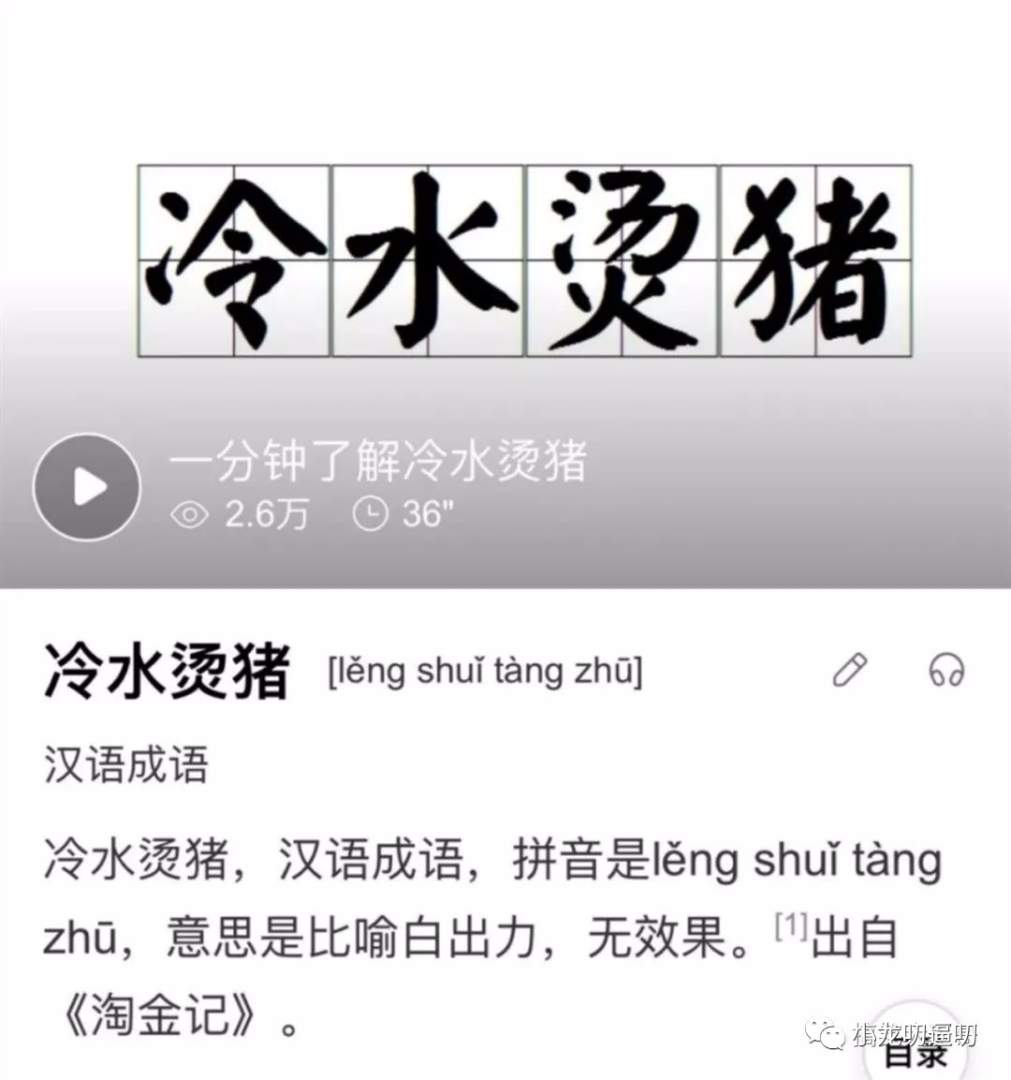1011x1080 pixels.
Task: Open reference footnote [1]
Action: (791, 927)
